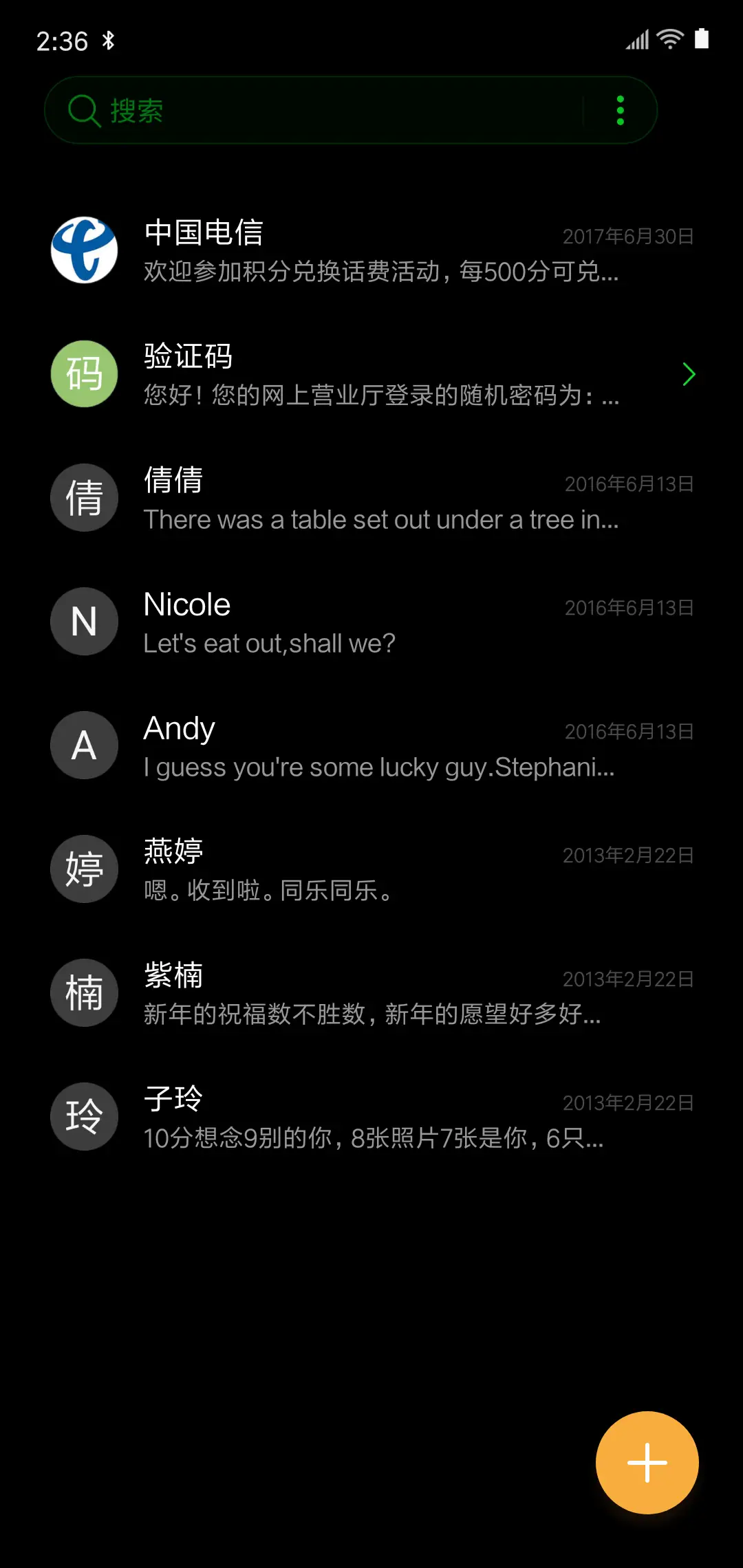The image size is (743, 1568).
Task: Tap Andy's avatar with letter A
Action: tap(84, 745)
